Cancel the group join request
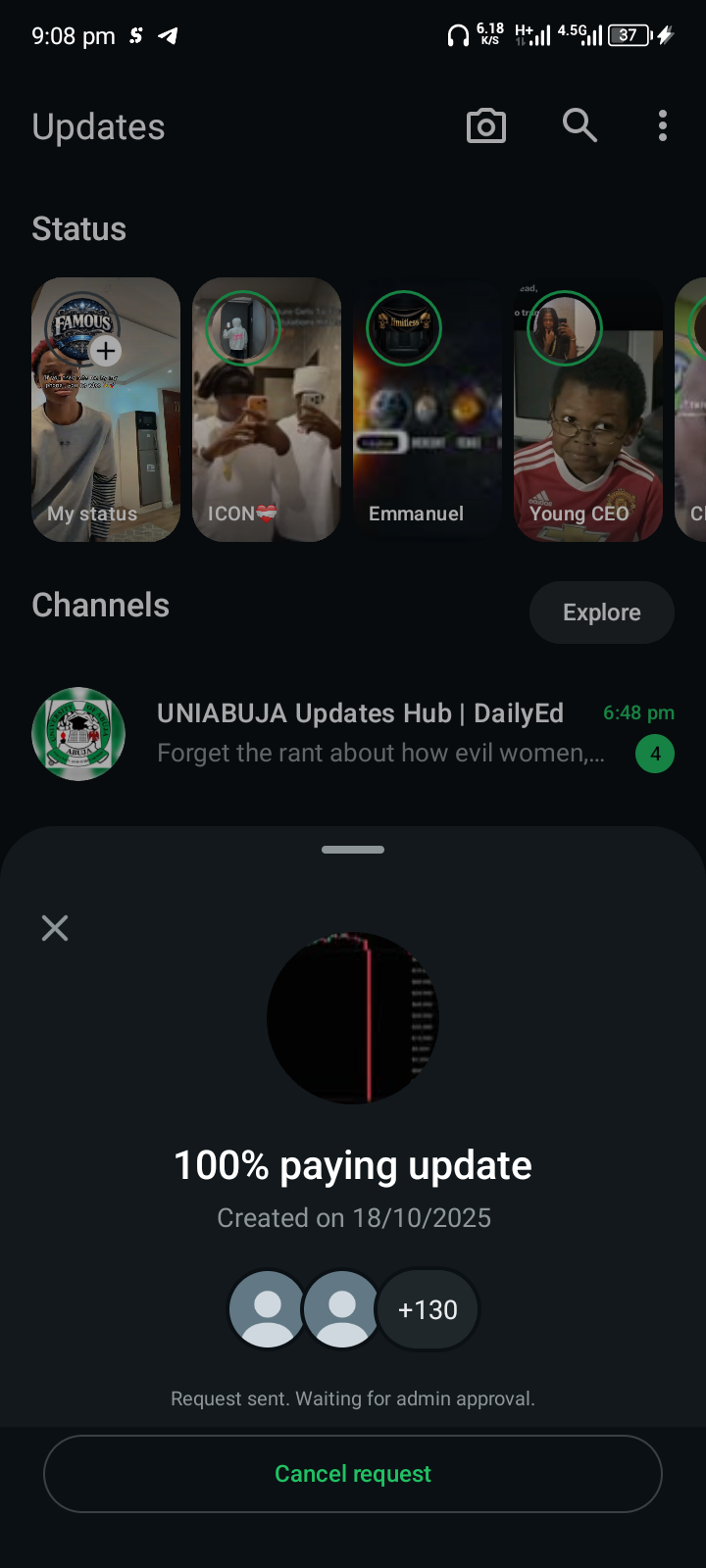Screen dimensions: 706x1568 353,1474
